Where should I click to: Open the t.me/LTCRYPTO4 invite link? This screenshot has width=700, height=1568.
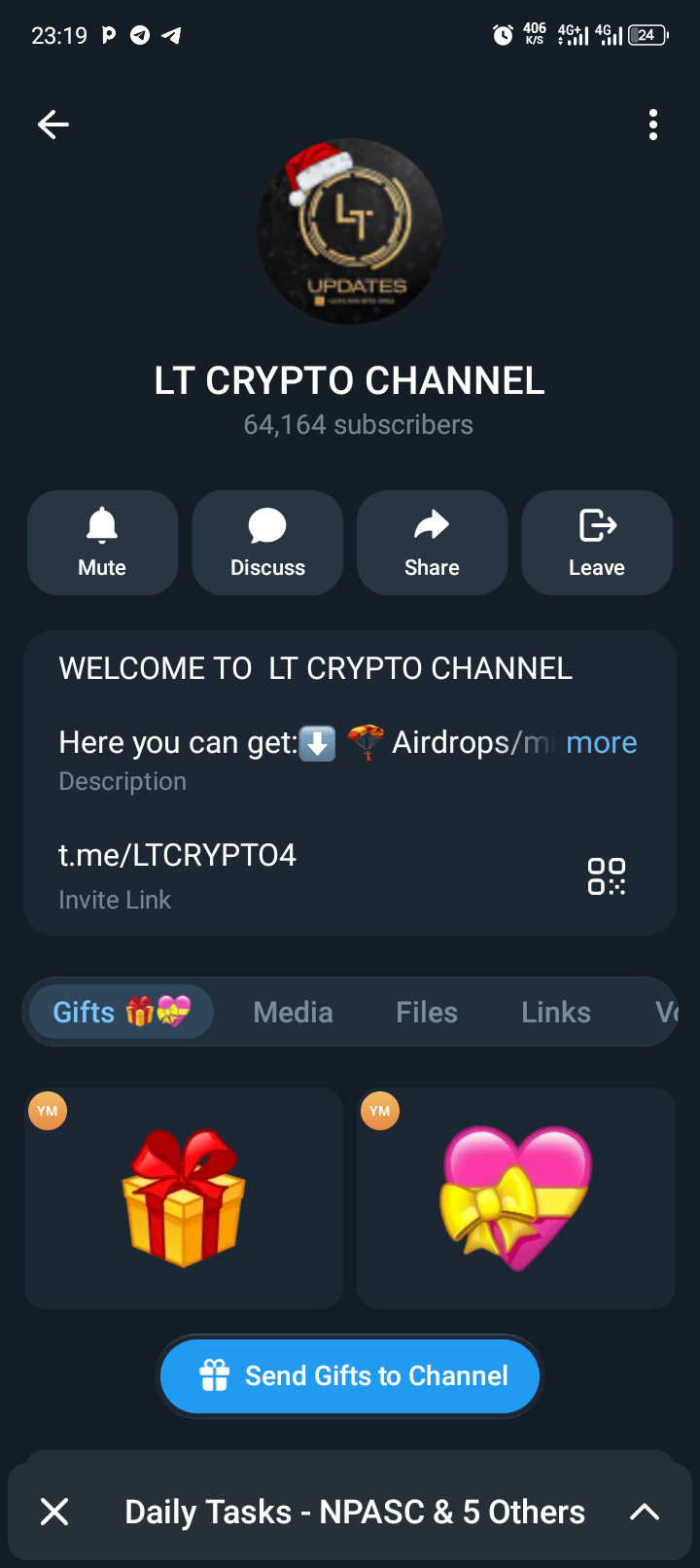pyautogui.click(x=177, y=856)
